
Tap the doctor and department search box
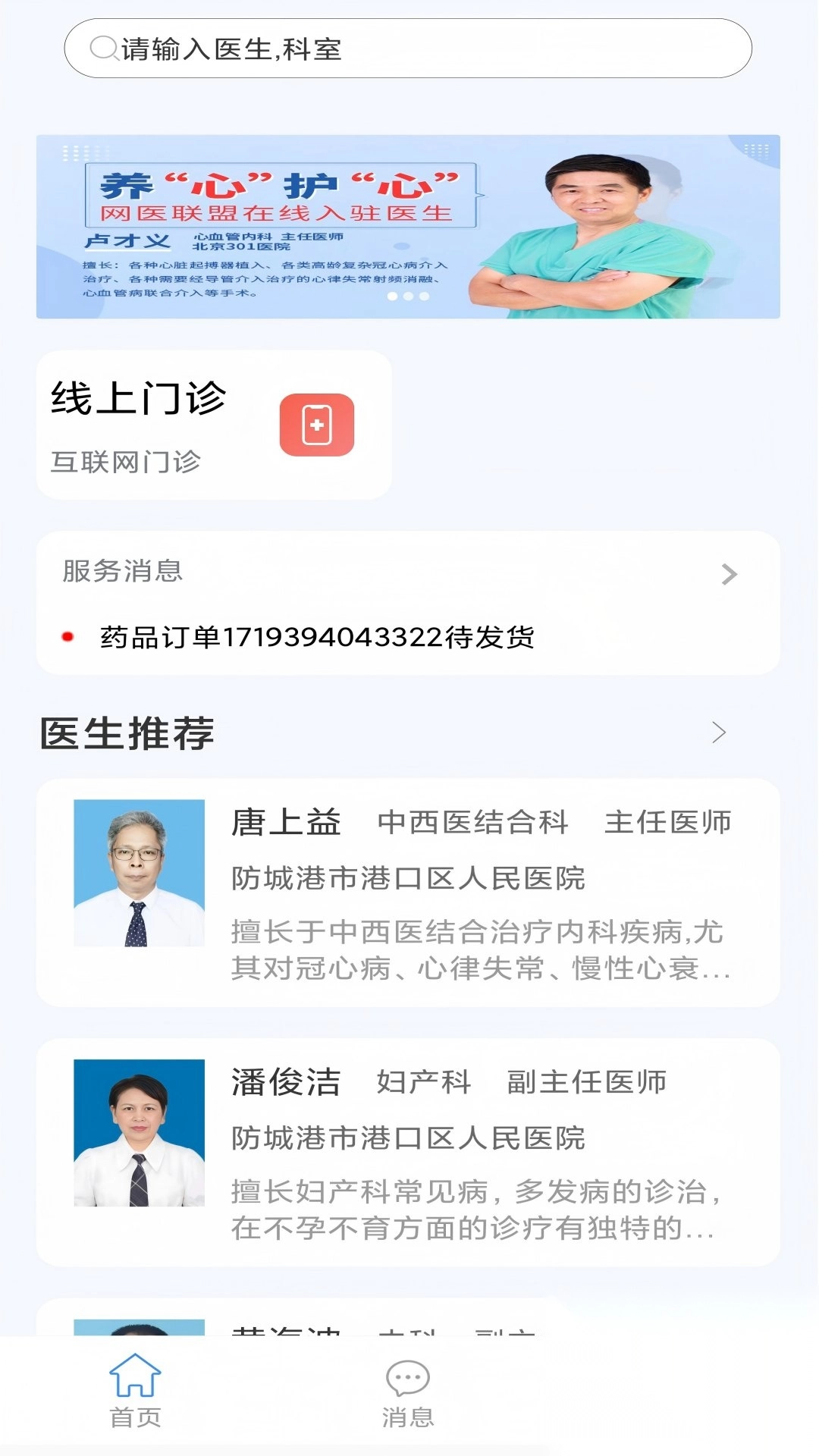[x=408, y=49]
